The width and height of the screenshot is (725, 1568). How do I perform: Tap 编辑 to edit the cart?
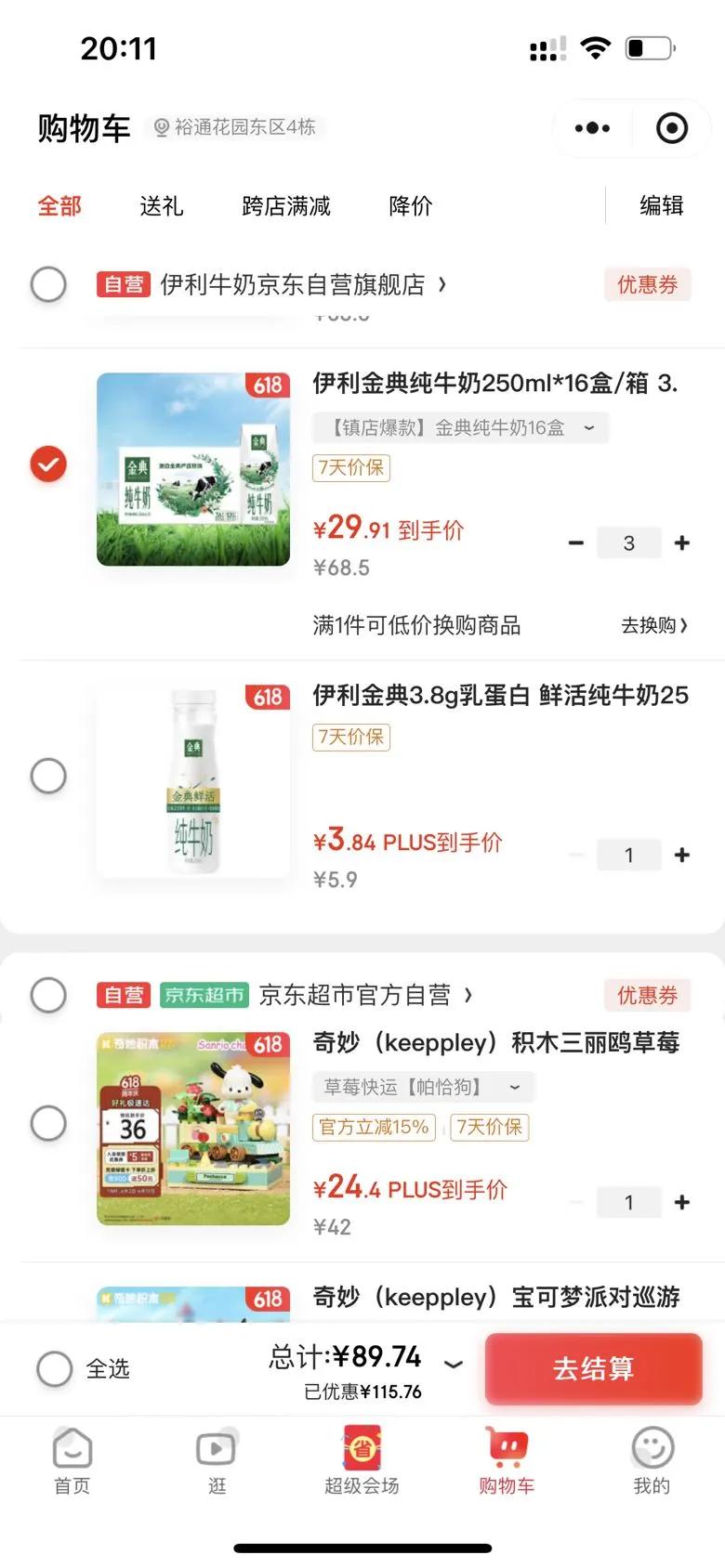[661, 206]
